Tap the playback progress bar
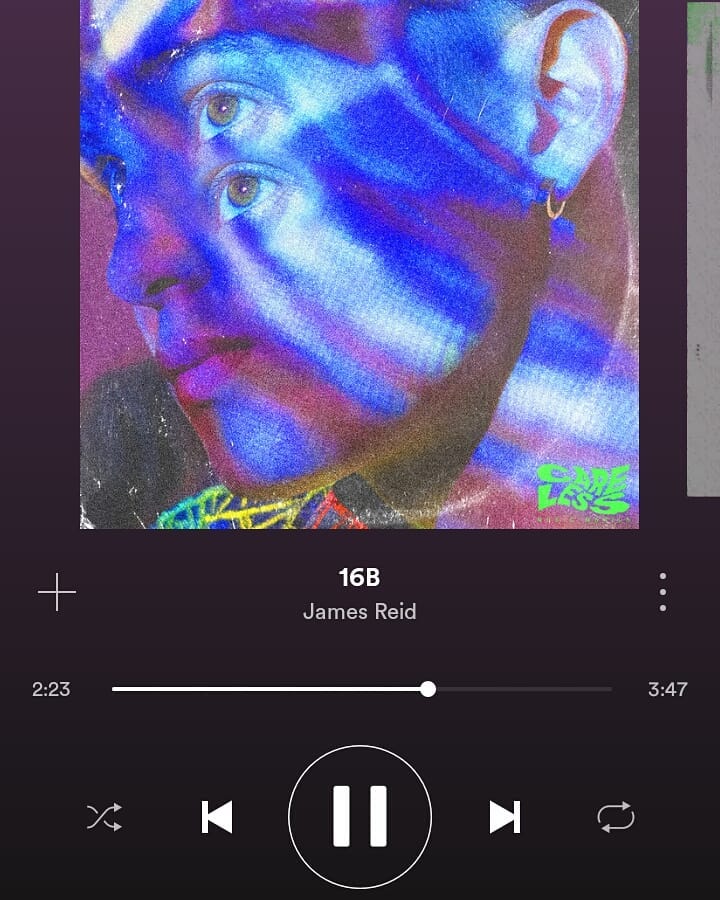Viewport: 720px width, 900px height. click(360, 689)
